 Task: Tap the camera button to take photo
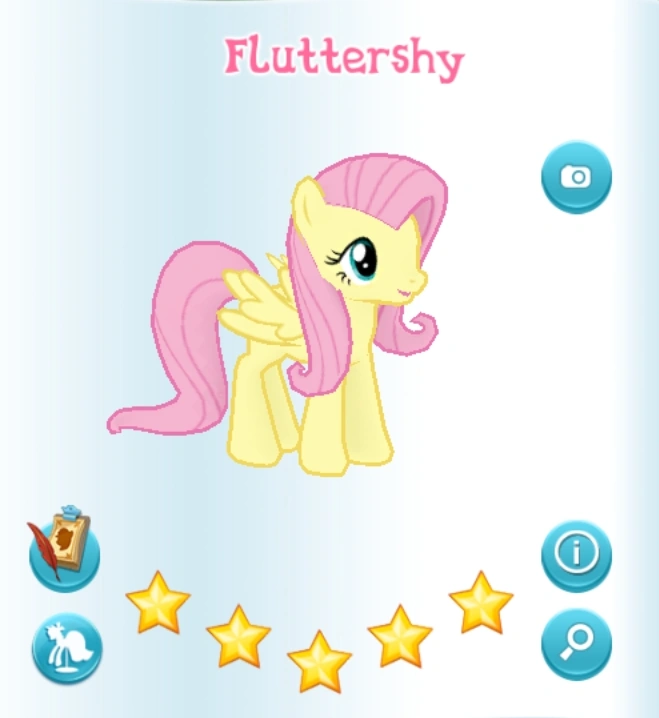[x=576, y=178]
